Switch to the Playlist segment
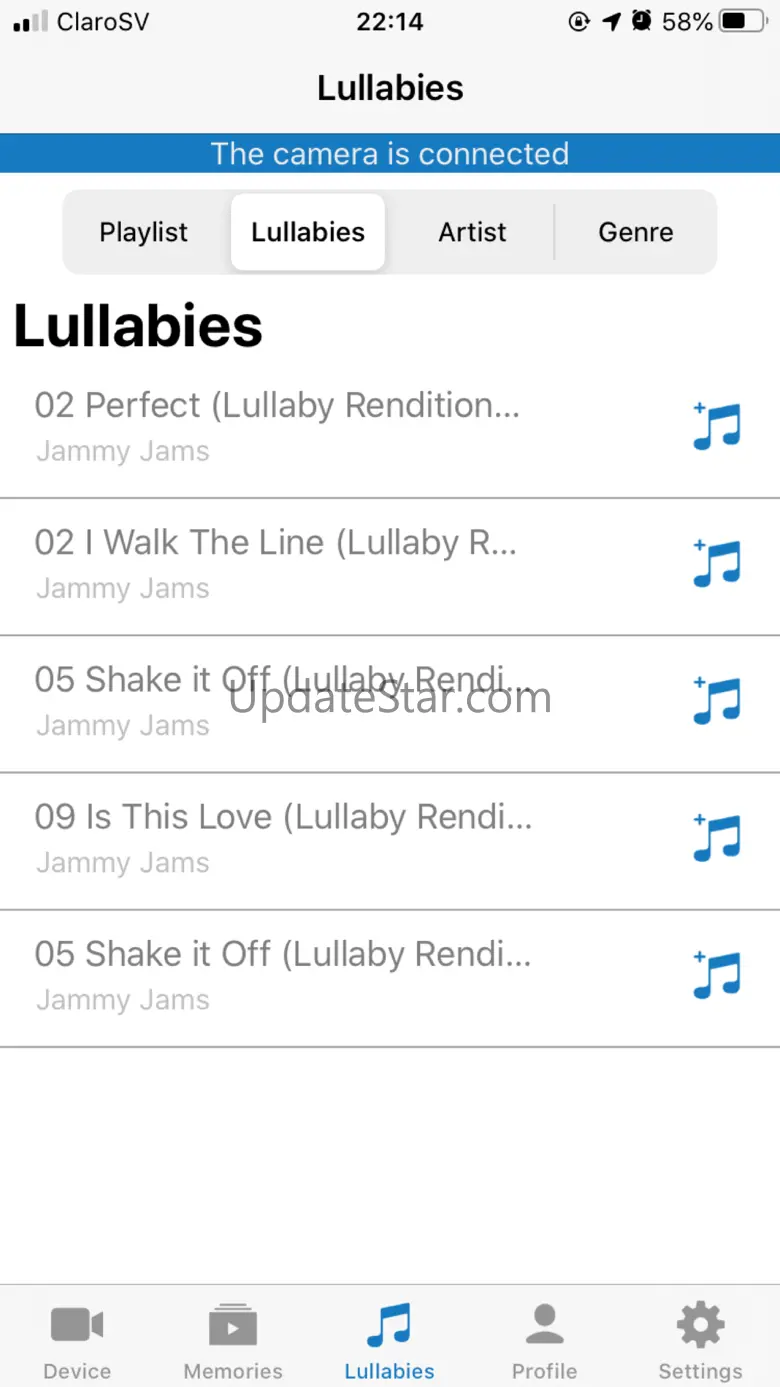 click(x=144, y=232)
